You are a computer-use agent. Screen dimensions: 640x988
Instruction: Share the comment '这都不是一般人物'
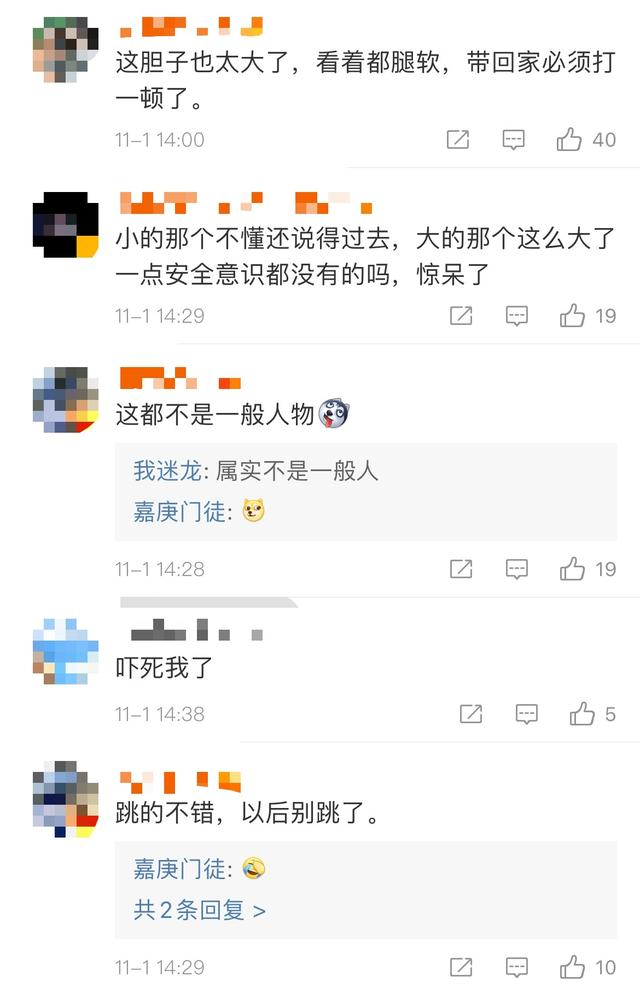[x=461, y=569]
